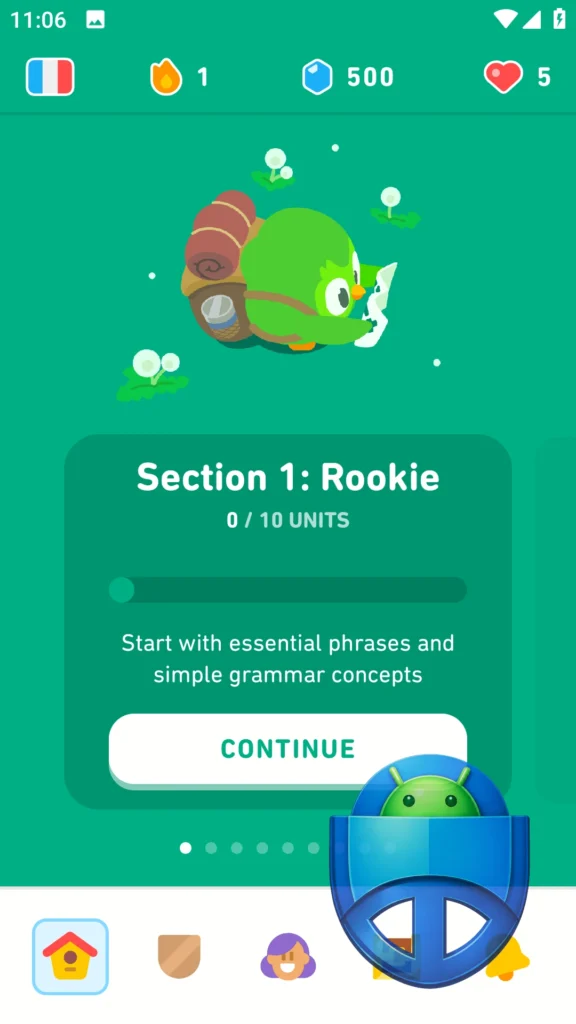Open the Profile avatar tab
The height and width of the screenshot is (1024, 576).
[288, 956]
